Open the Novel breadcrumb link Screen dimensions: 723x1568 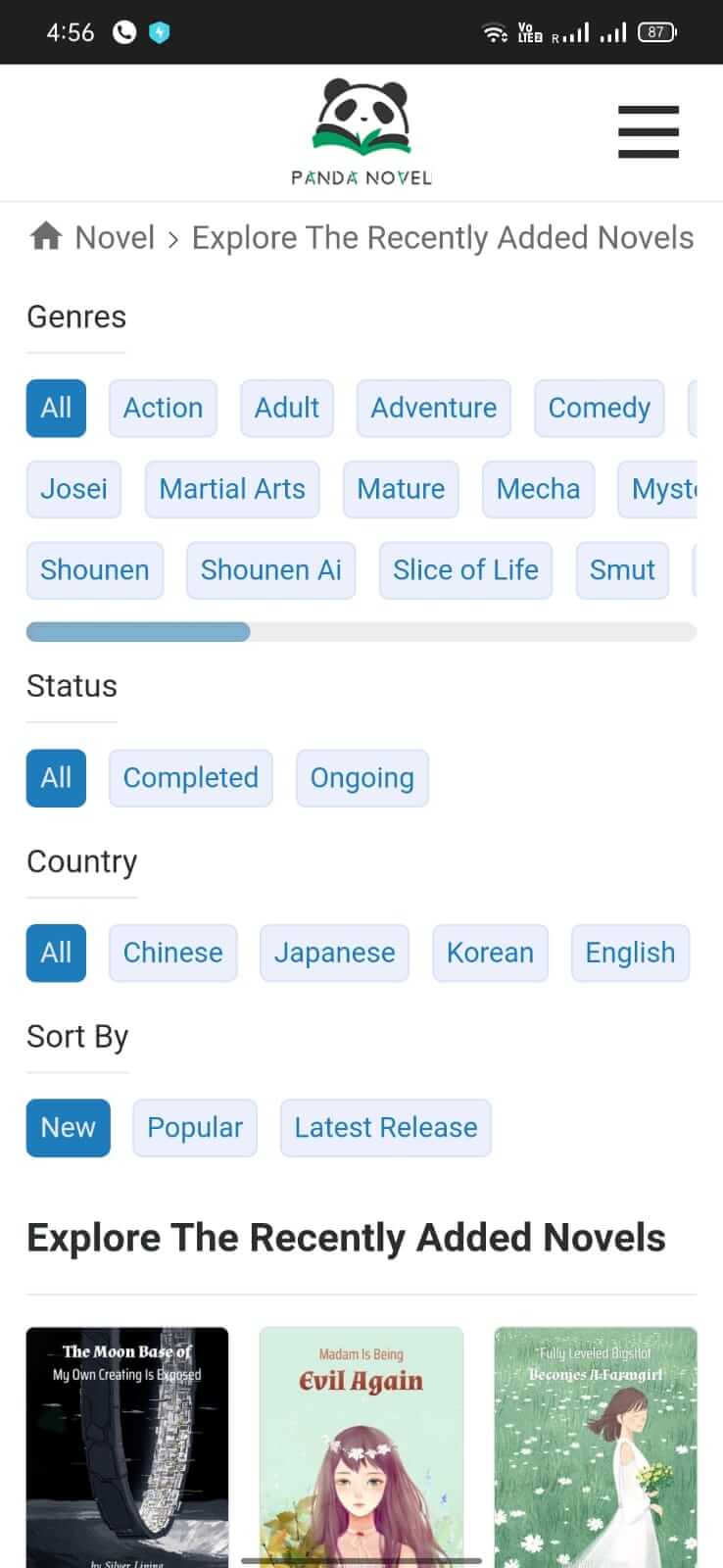tap(115, 236)
